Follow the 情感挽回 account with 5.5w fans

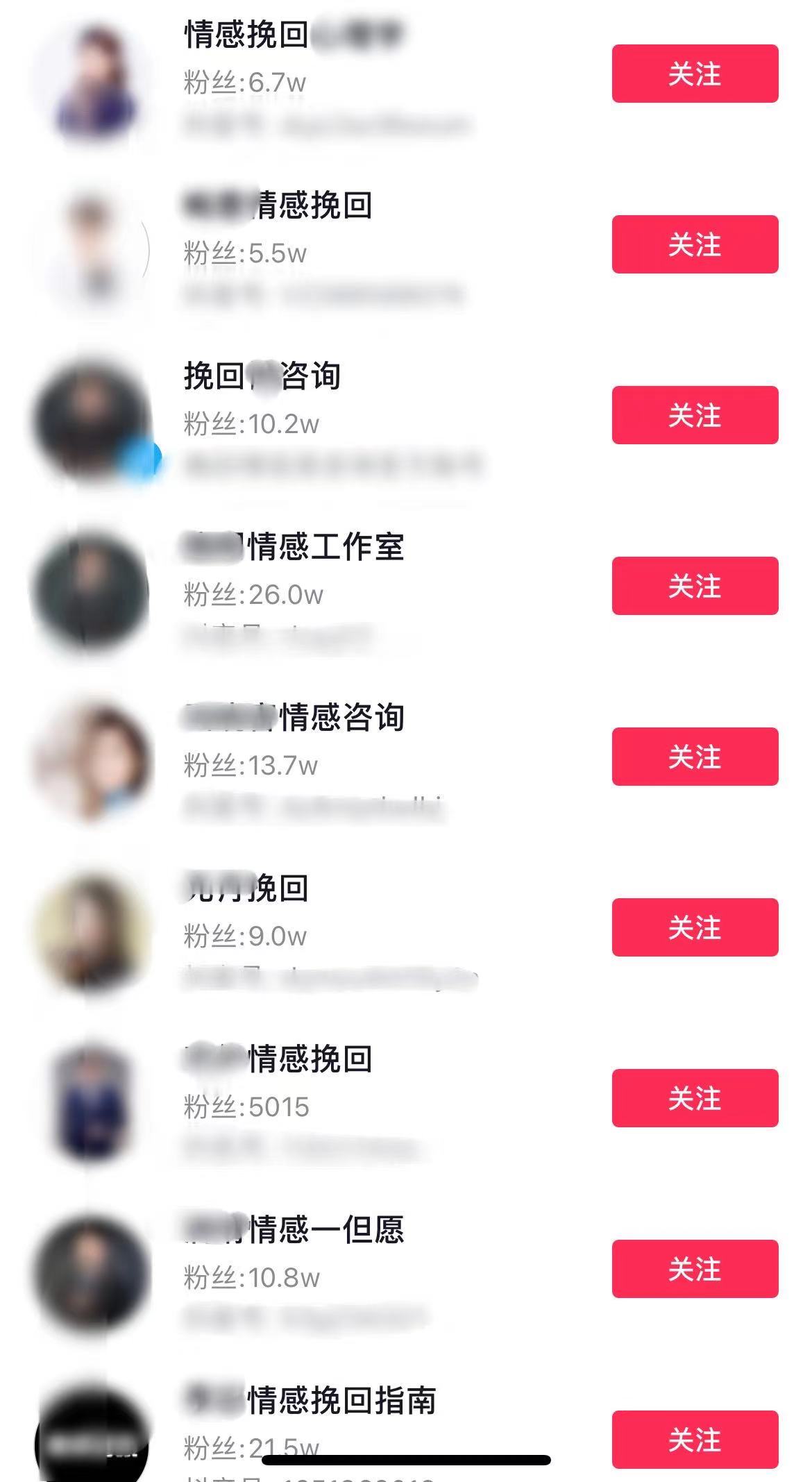tap(695, 244)
